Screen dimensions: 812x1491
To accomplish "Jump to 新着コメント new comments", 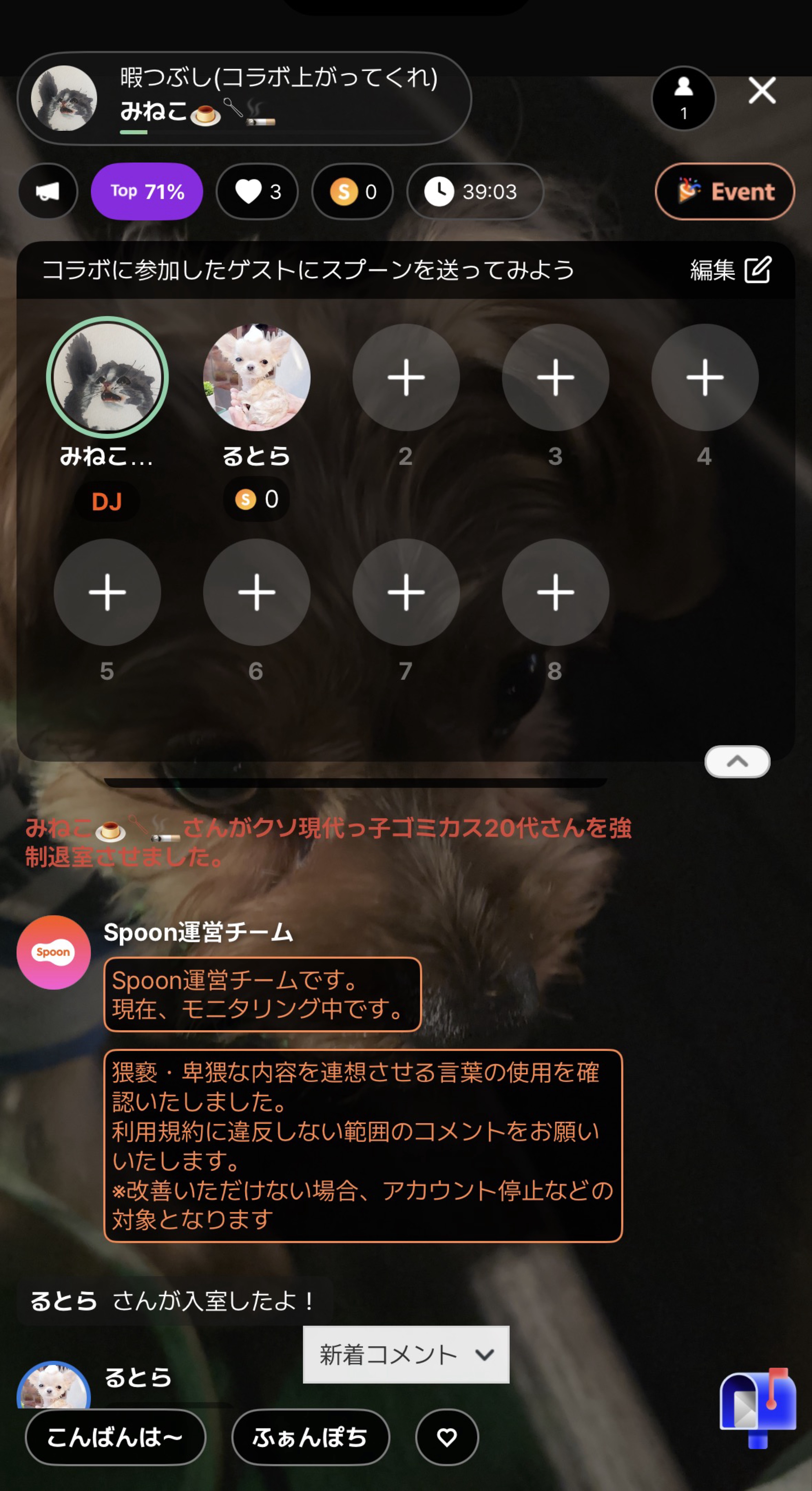I will (406, 1354).
